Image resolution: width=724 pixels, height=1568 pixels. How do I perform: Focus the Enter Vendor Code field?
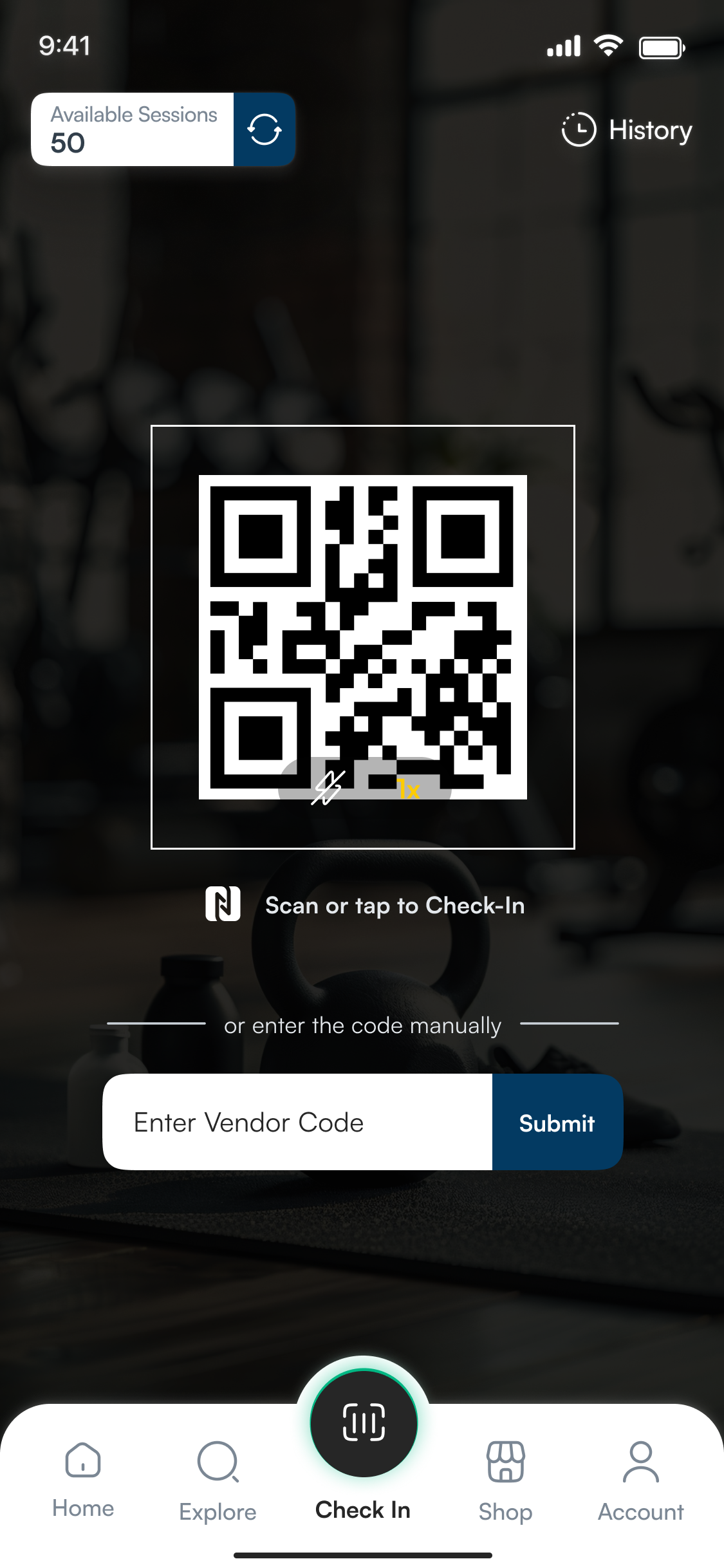click(297, 1122)
